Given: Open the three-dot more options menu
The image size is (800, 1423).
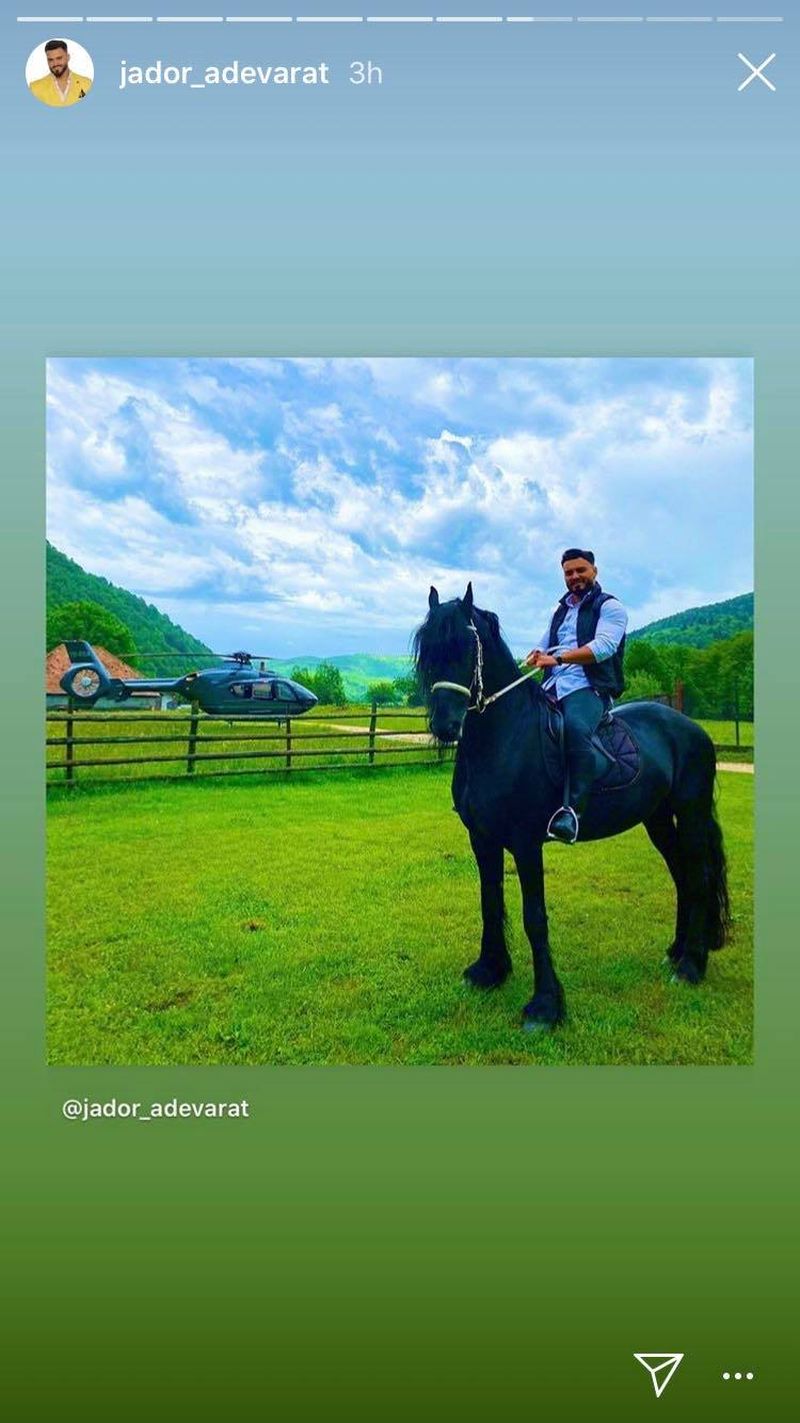Looking at the screenshot, I should coord(738,1376).
